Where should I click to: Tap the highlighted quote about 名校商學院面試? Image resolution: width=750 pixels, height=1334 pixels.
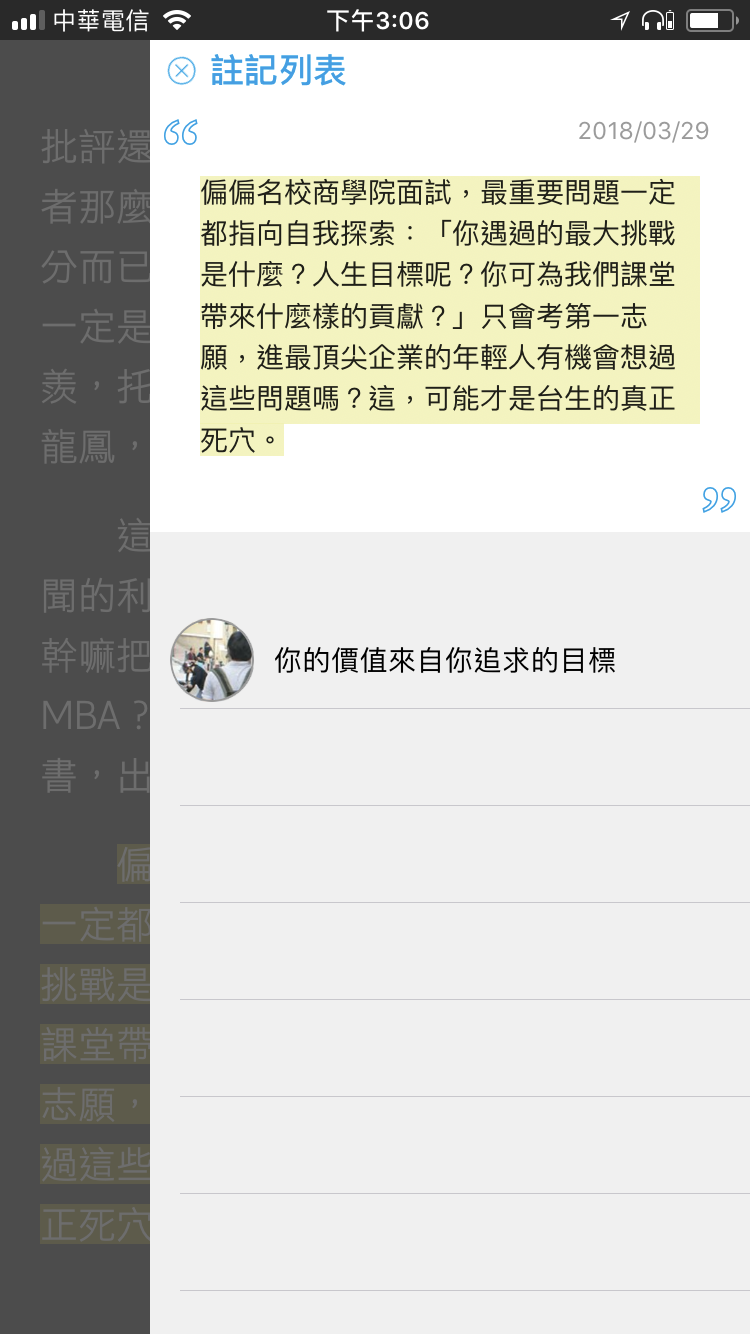coord(438,315)
